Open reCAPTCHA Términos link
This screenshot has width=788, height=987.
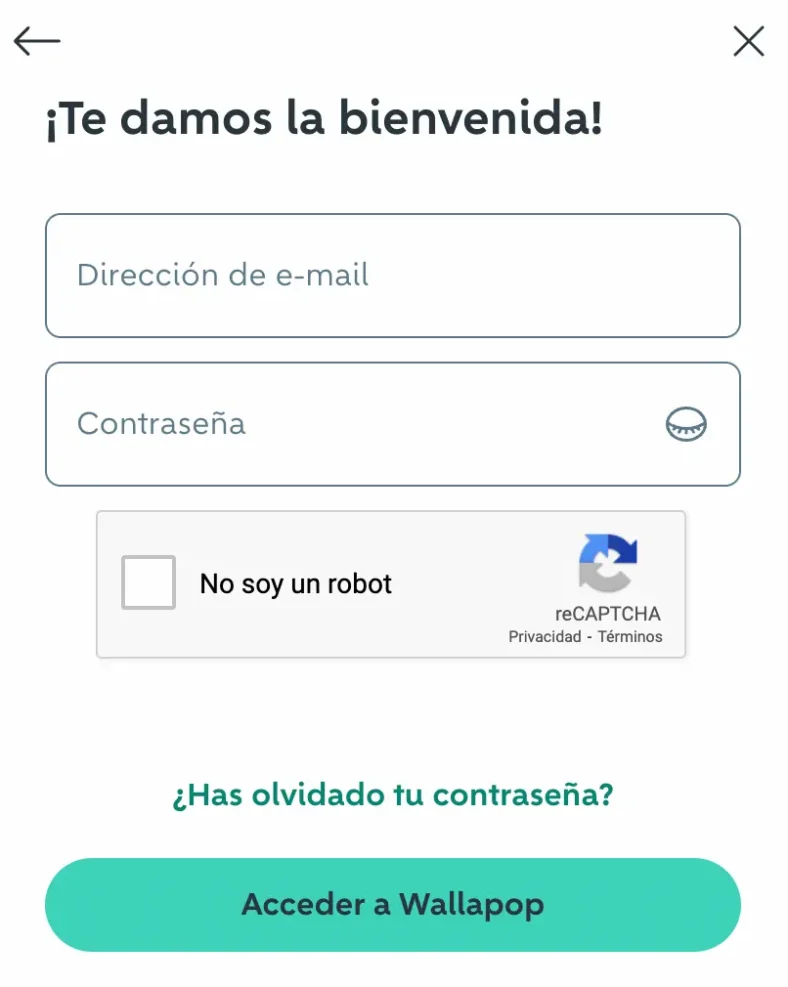pos(630,637)
